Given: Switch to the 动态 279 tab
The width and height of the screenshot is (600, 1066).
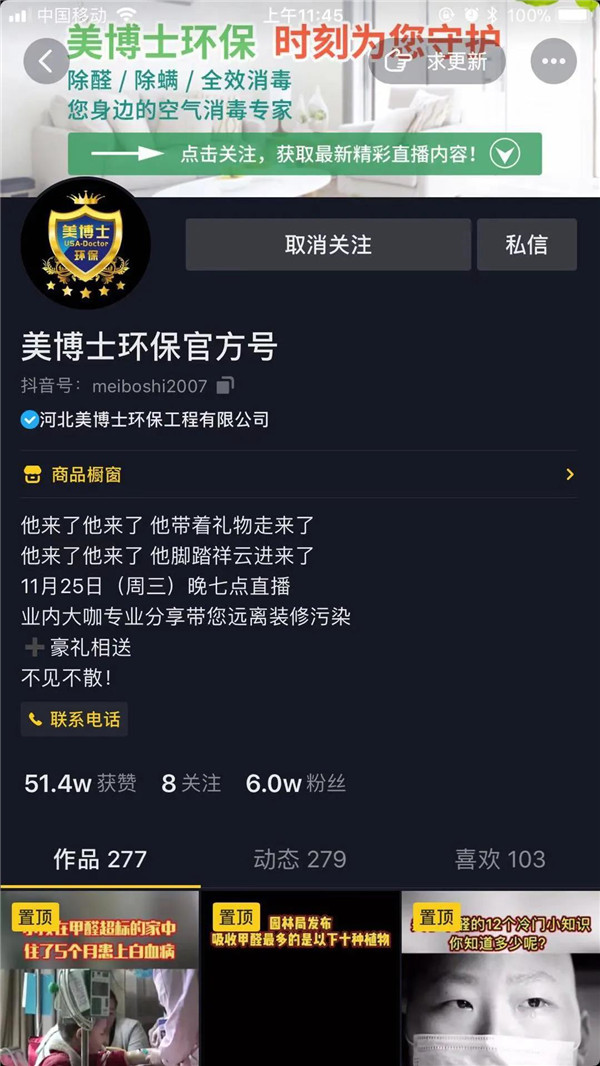Looking at the screenshot, I should pos(300,859).
